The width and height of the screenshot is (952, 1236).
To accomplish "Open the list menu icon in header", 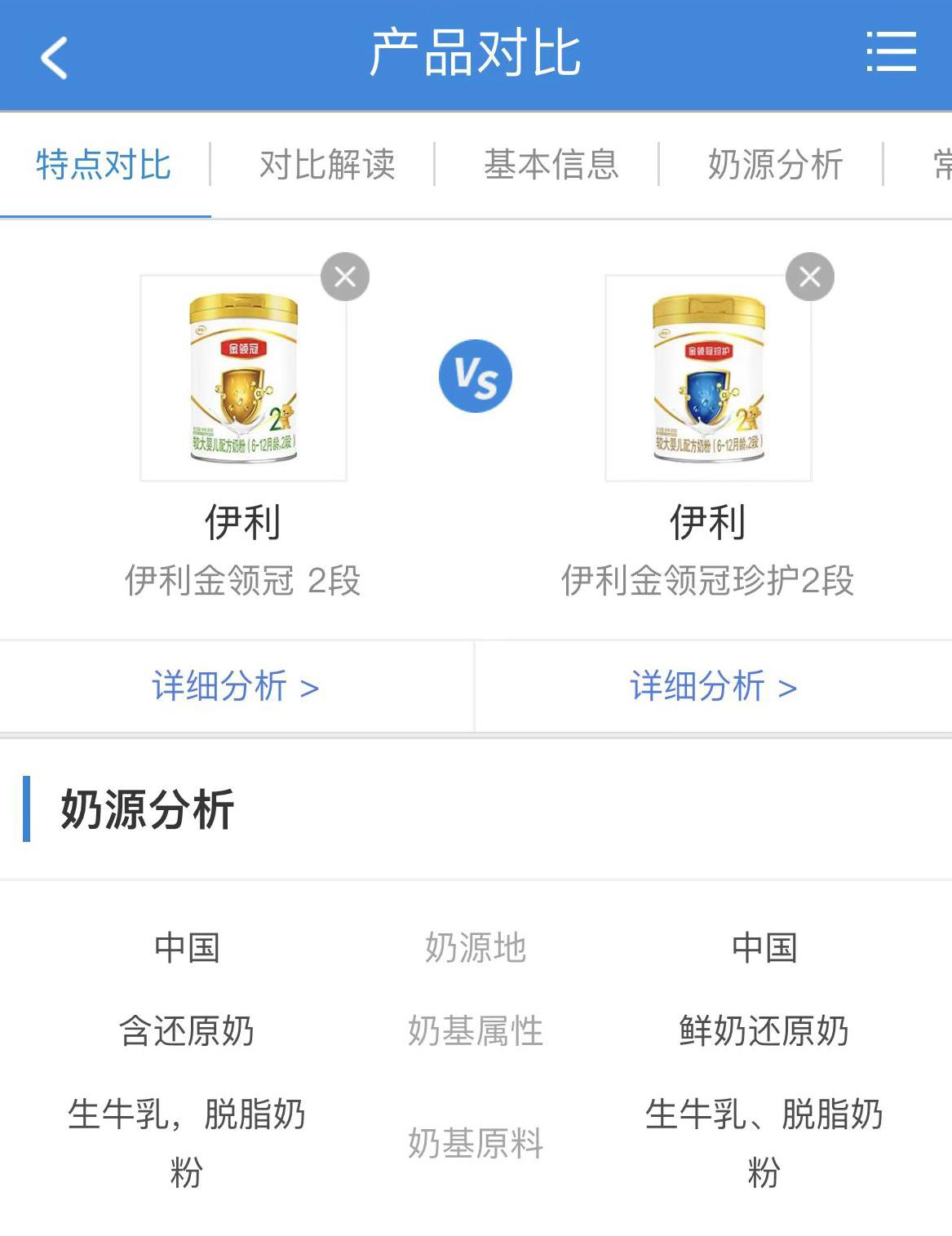I will pyautogui.click(x=891, y=53).
